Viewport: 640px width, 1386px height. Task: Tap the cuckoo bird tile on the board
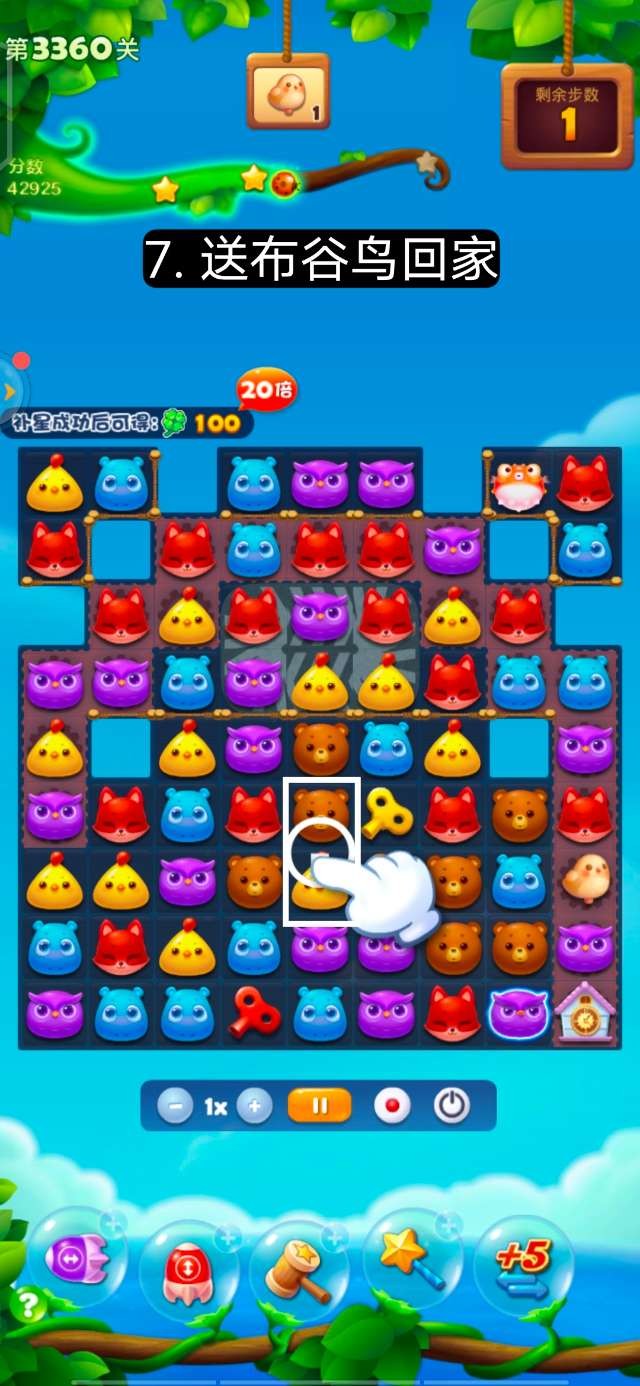coord(586,878)
